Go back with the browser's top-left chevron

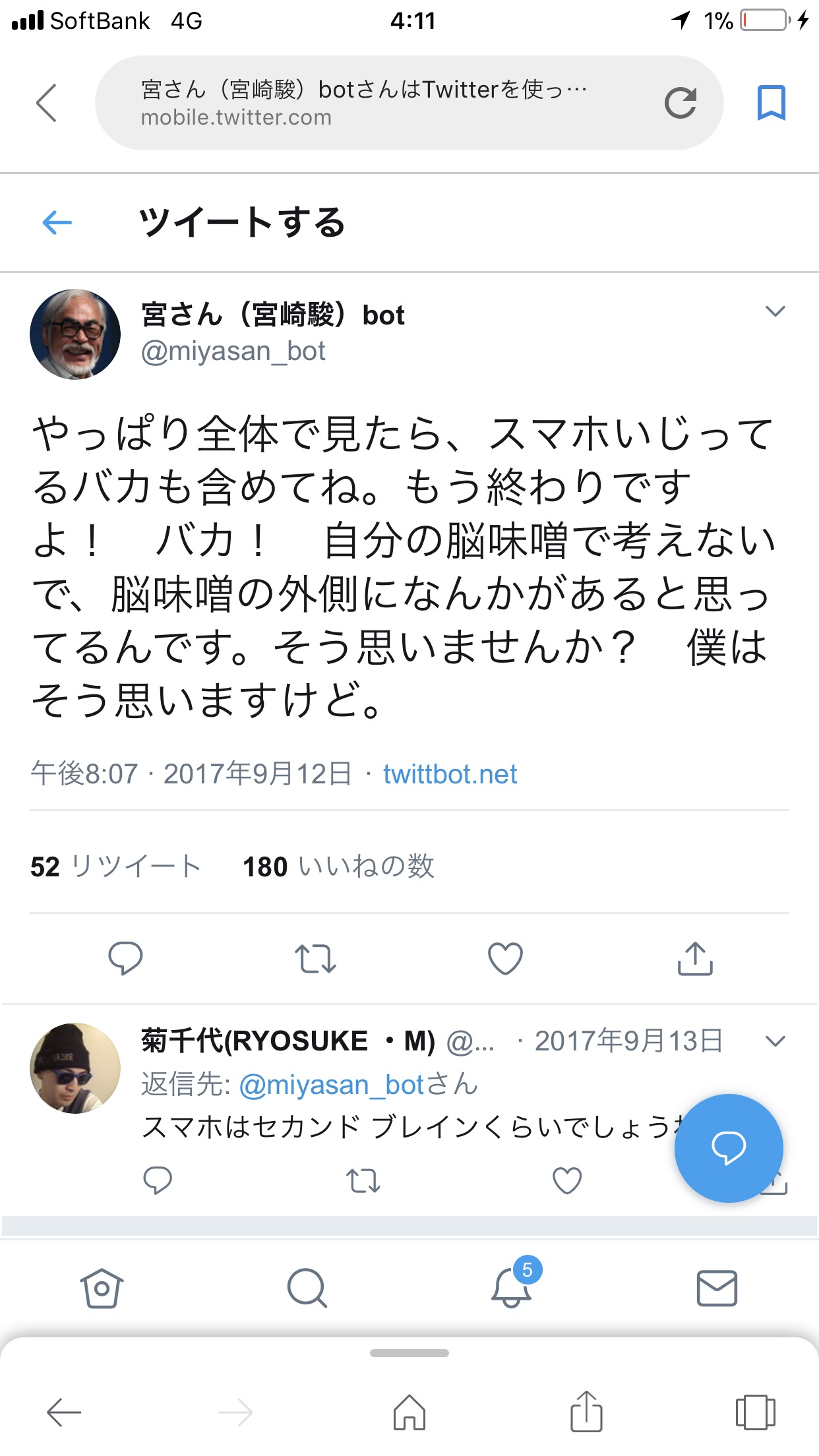pyautogui.click(x=46, y=103)
